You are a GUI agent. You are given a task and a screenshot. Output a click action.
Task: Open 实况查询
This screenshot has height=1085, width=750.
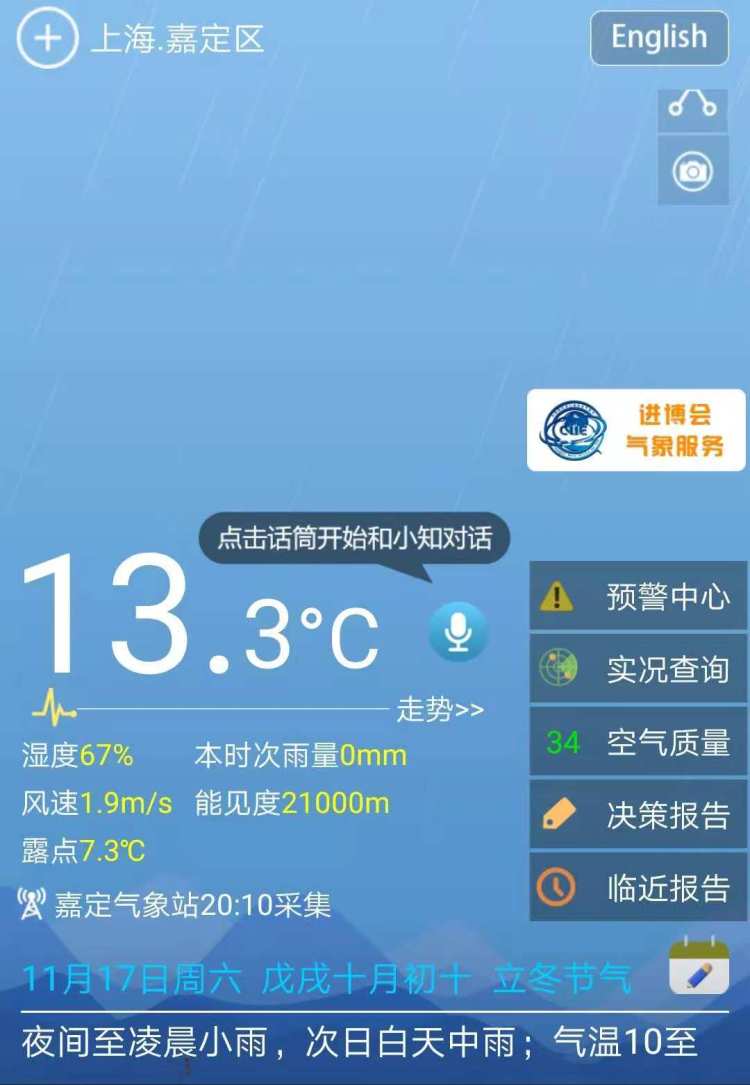click(638, 669)
